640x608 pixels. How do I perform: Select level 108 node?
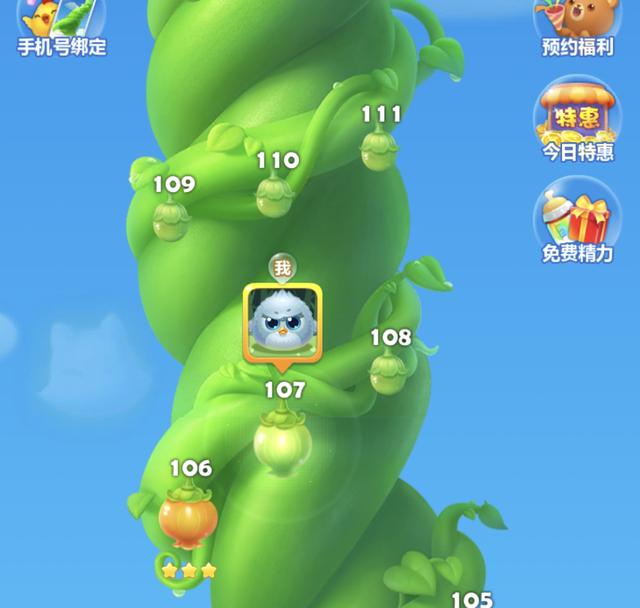389,371
